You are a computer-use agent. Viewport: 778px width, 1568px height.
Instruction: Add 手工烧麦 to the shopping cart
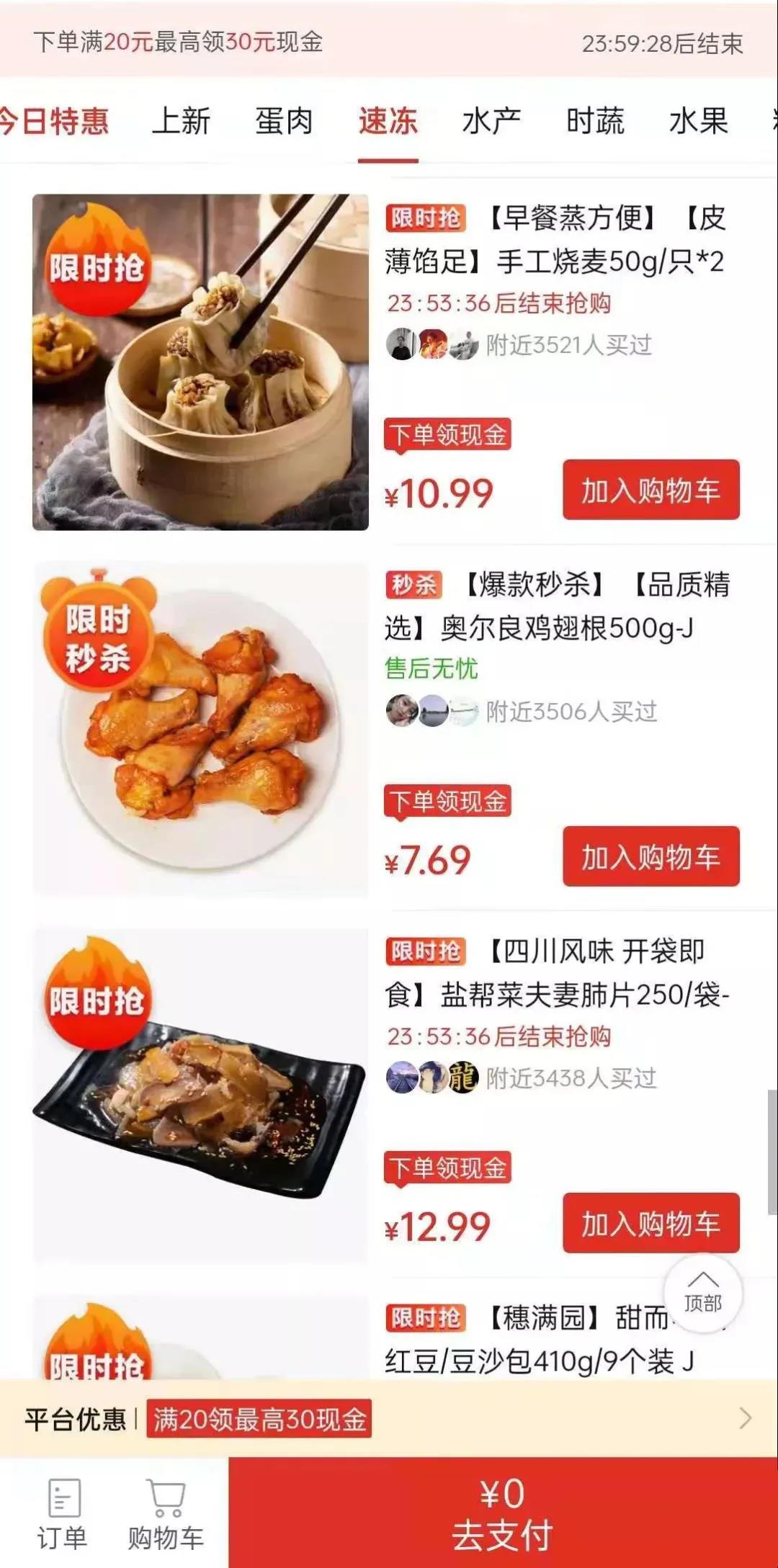pos(650,490)
